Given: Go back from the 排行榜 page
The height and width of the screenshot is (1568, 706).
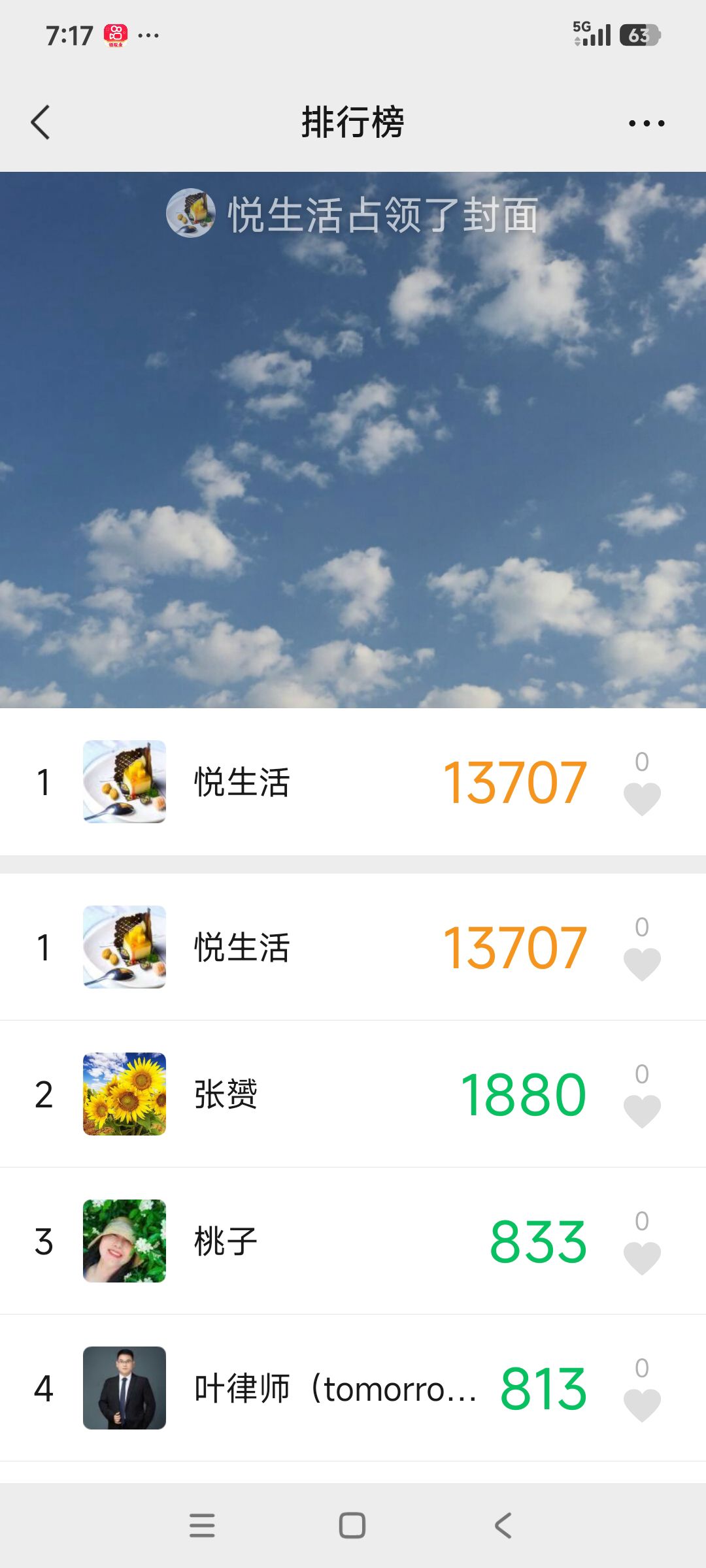Looking at the screenshot, I should (x=41, y=122).
